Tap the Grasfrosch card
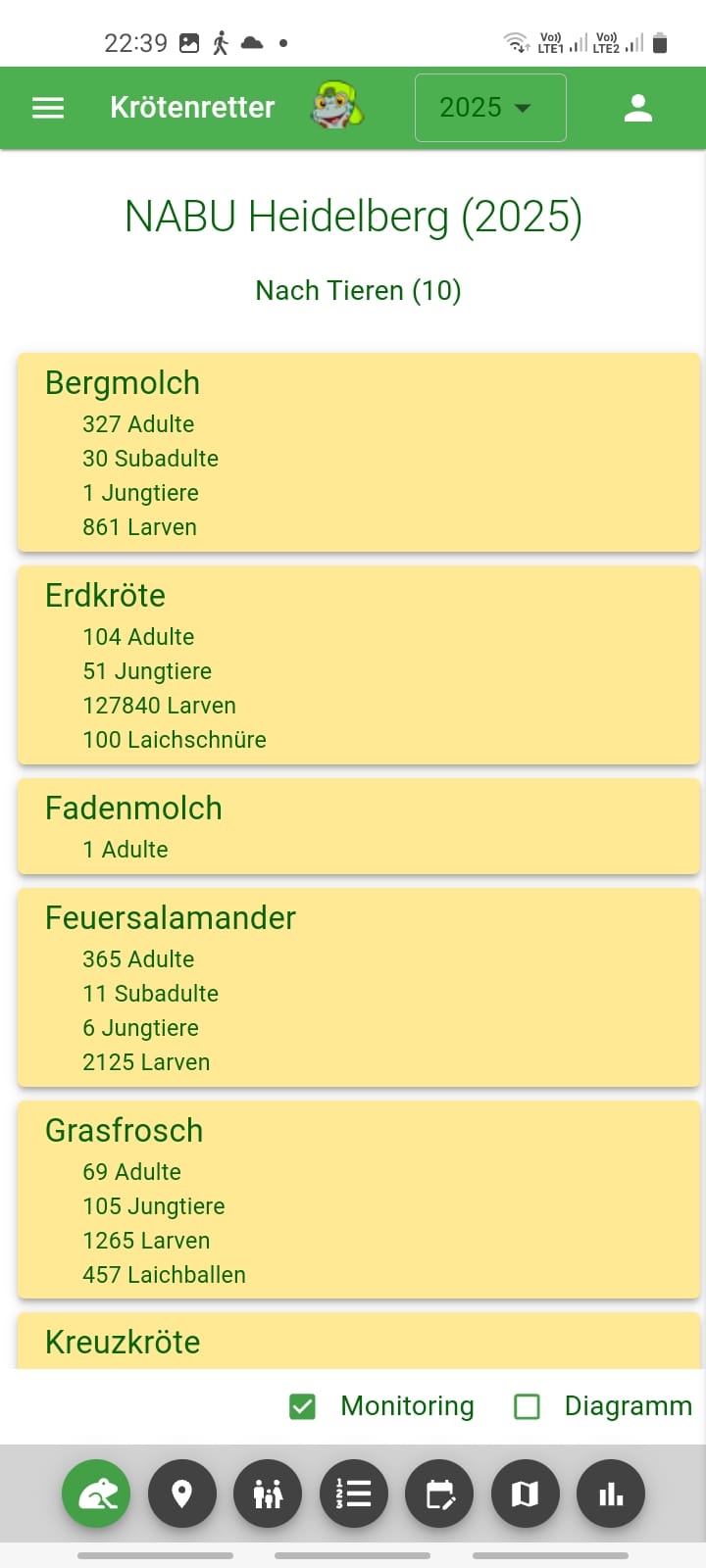 pyautogui.click(x=359, y=1200)
